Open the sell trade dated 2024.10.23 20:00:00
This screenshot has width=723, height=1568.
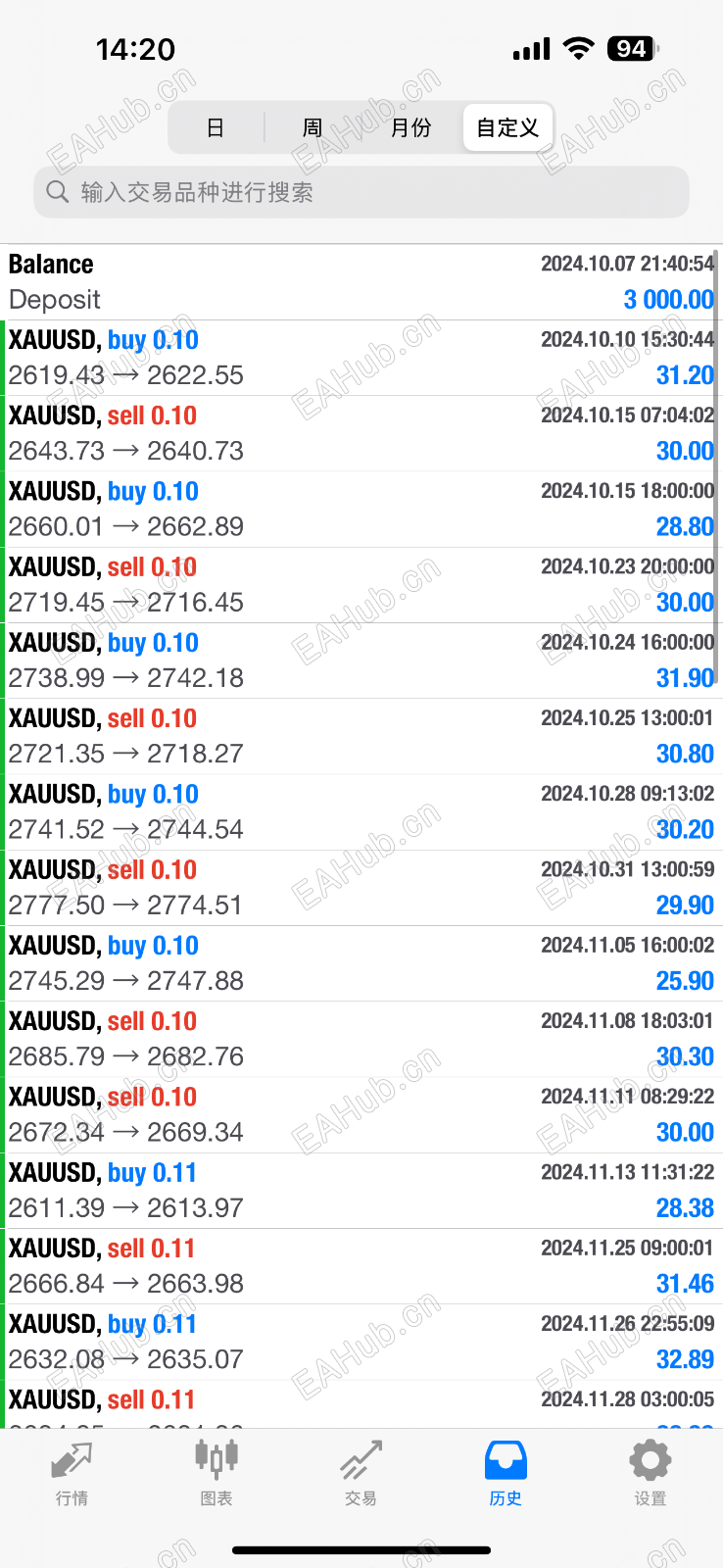(361, 584)
